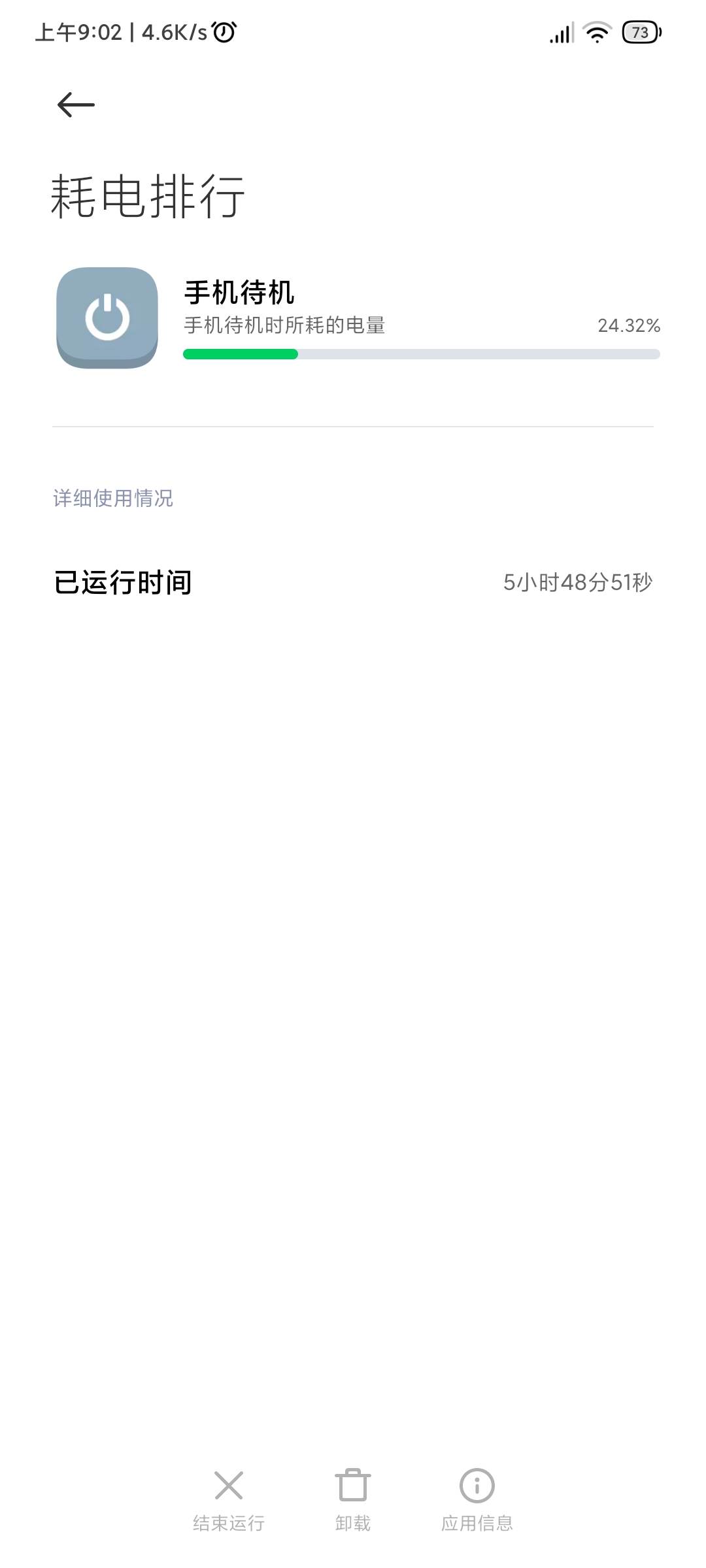Open 应用信息 app info

pyautogui.click(x=477, y=1500)
